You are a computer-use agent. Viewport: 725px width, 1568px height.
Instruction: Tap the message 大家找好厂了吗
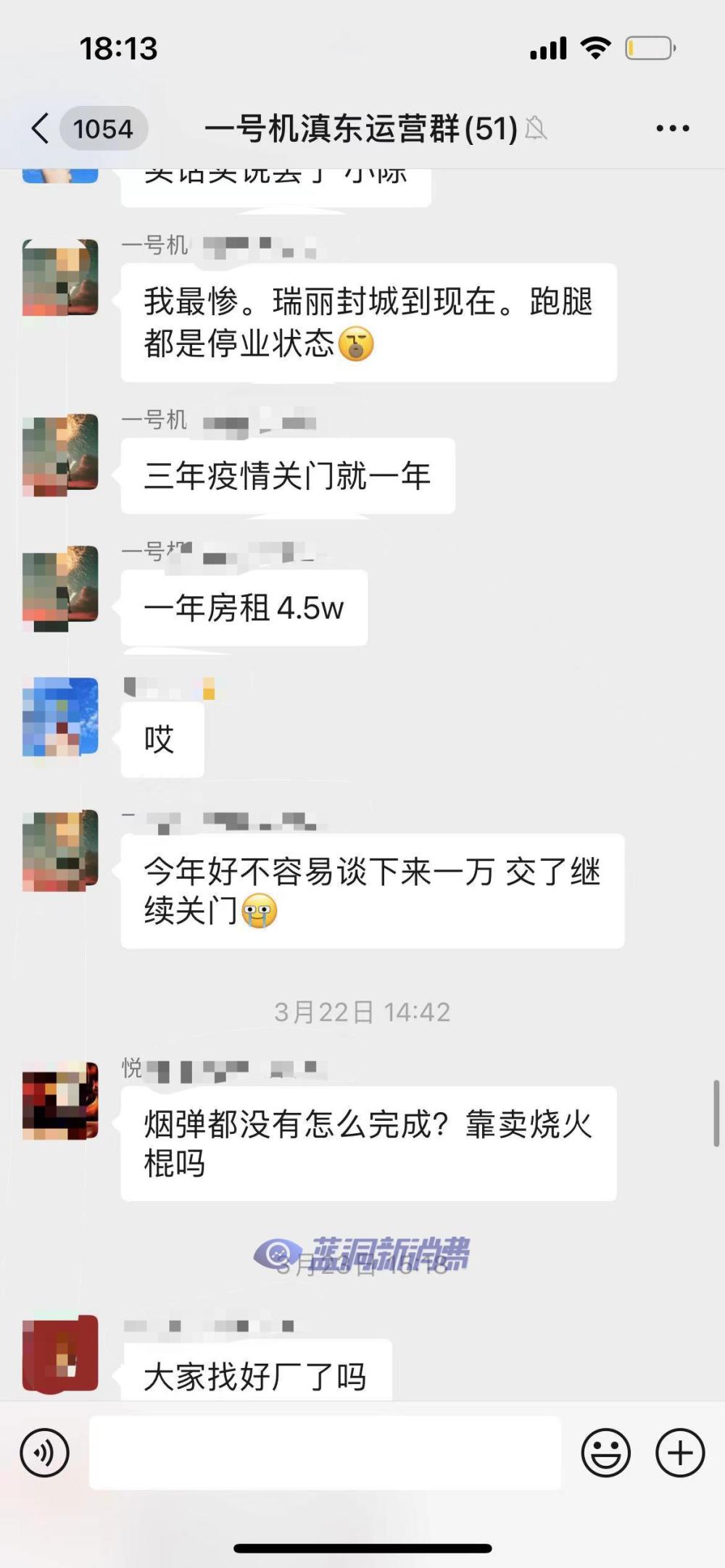257,1373
